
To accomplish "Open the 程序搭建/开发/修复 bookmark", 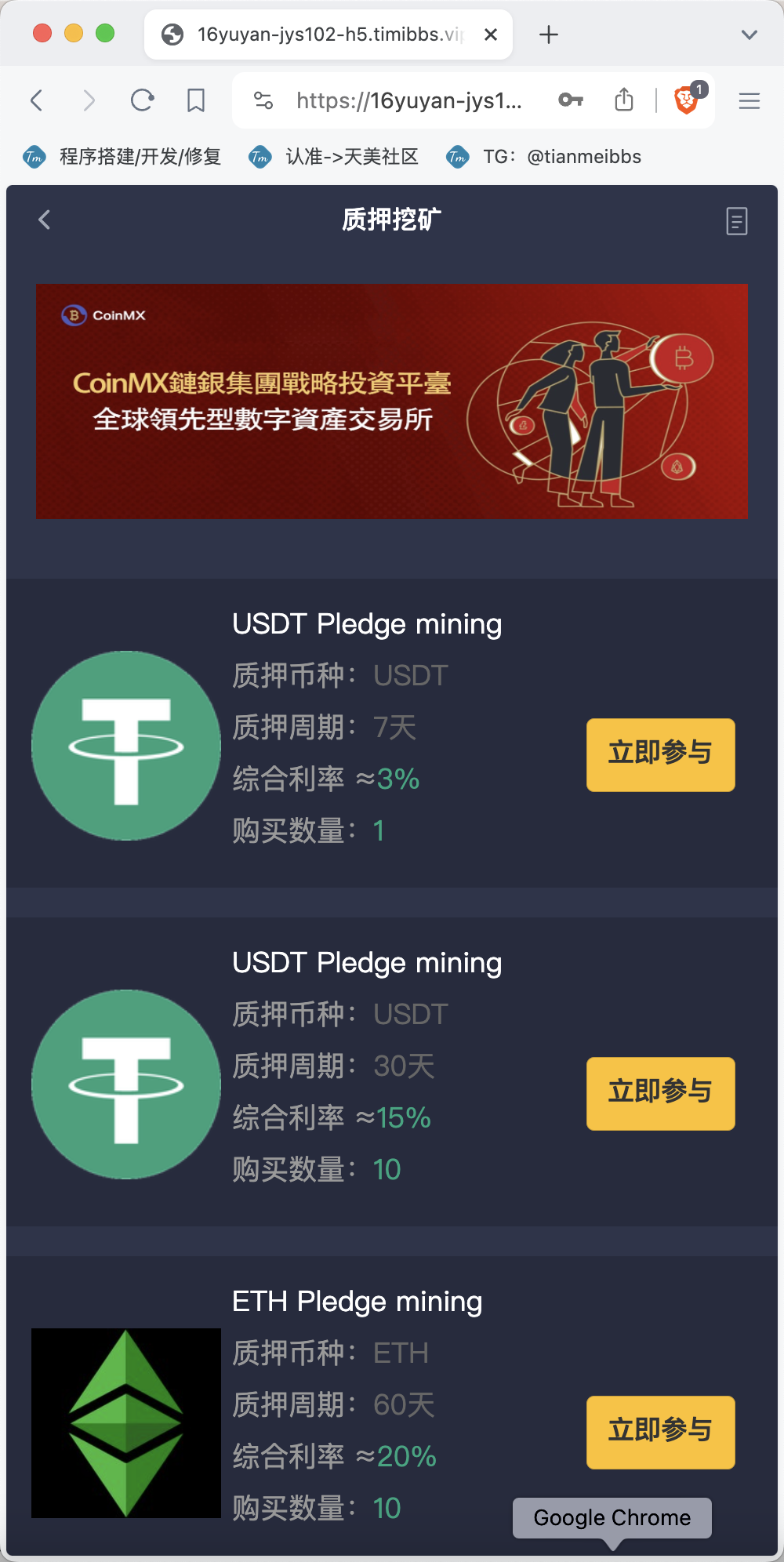I will (122, 157).
